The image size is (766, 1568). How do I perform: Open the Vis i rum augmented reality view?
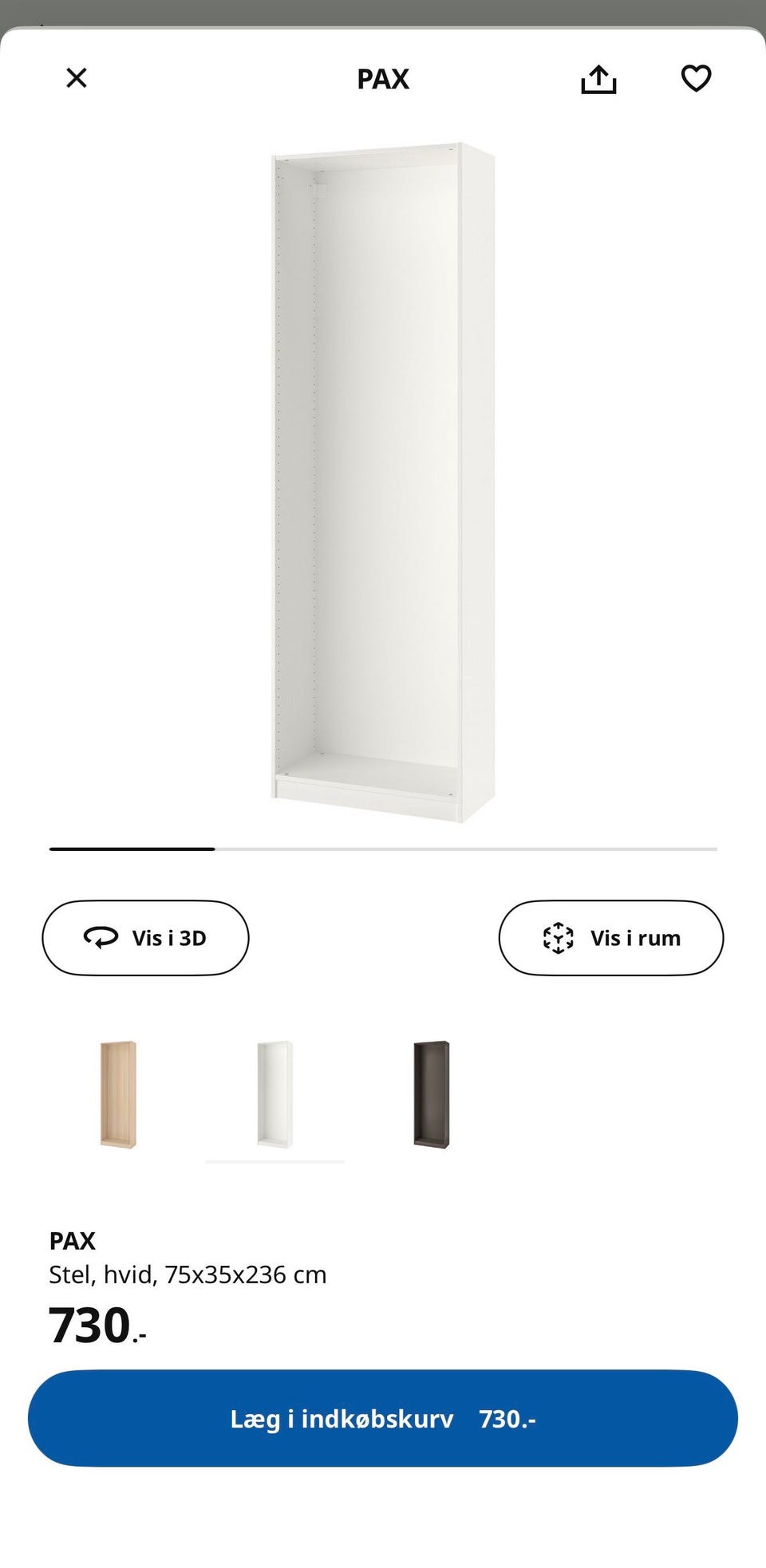tap(613, 938)
